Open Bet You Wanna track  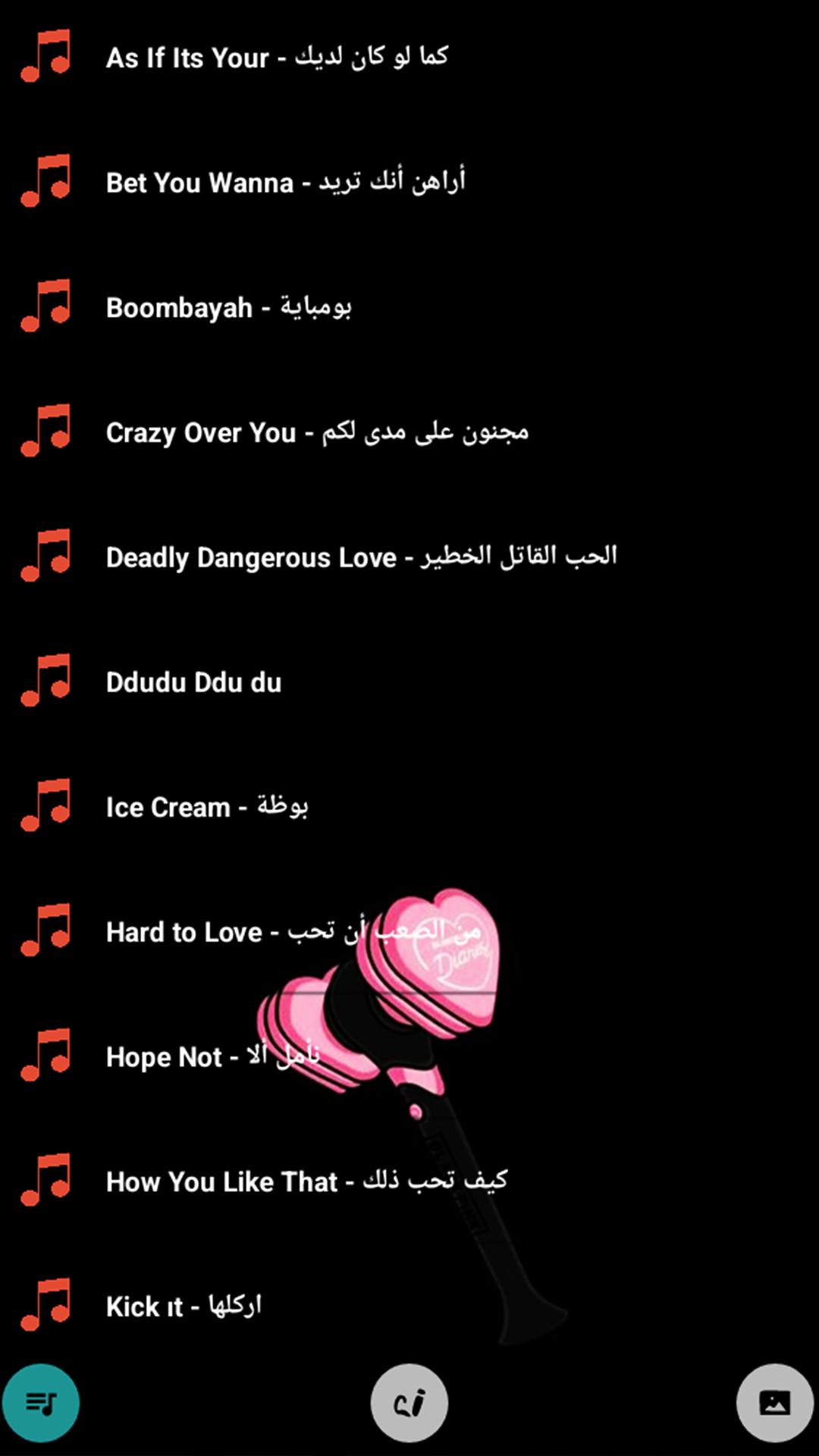pos(285,183)
